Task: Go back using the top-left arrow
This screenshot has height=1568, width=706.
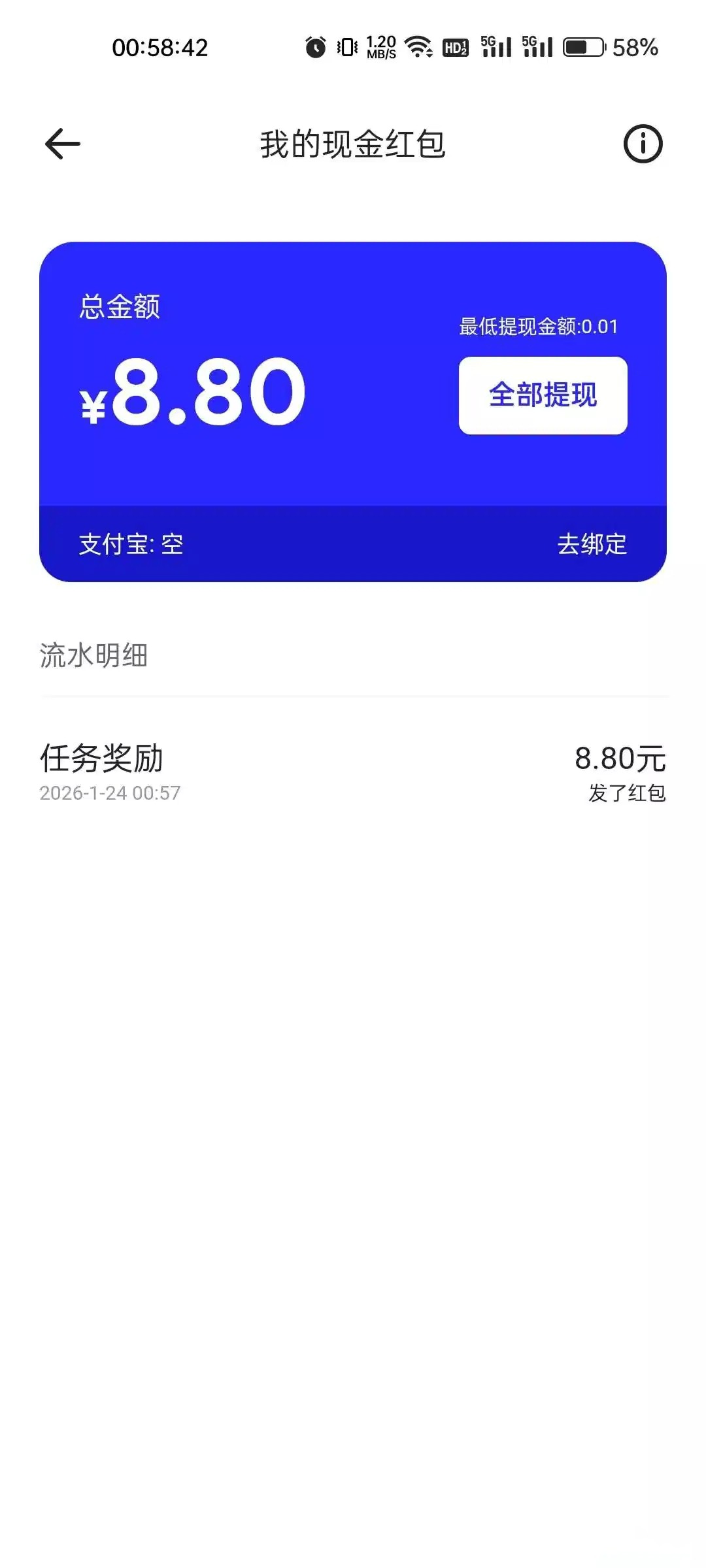Action: [63, 144]
